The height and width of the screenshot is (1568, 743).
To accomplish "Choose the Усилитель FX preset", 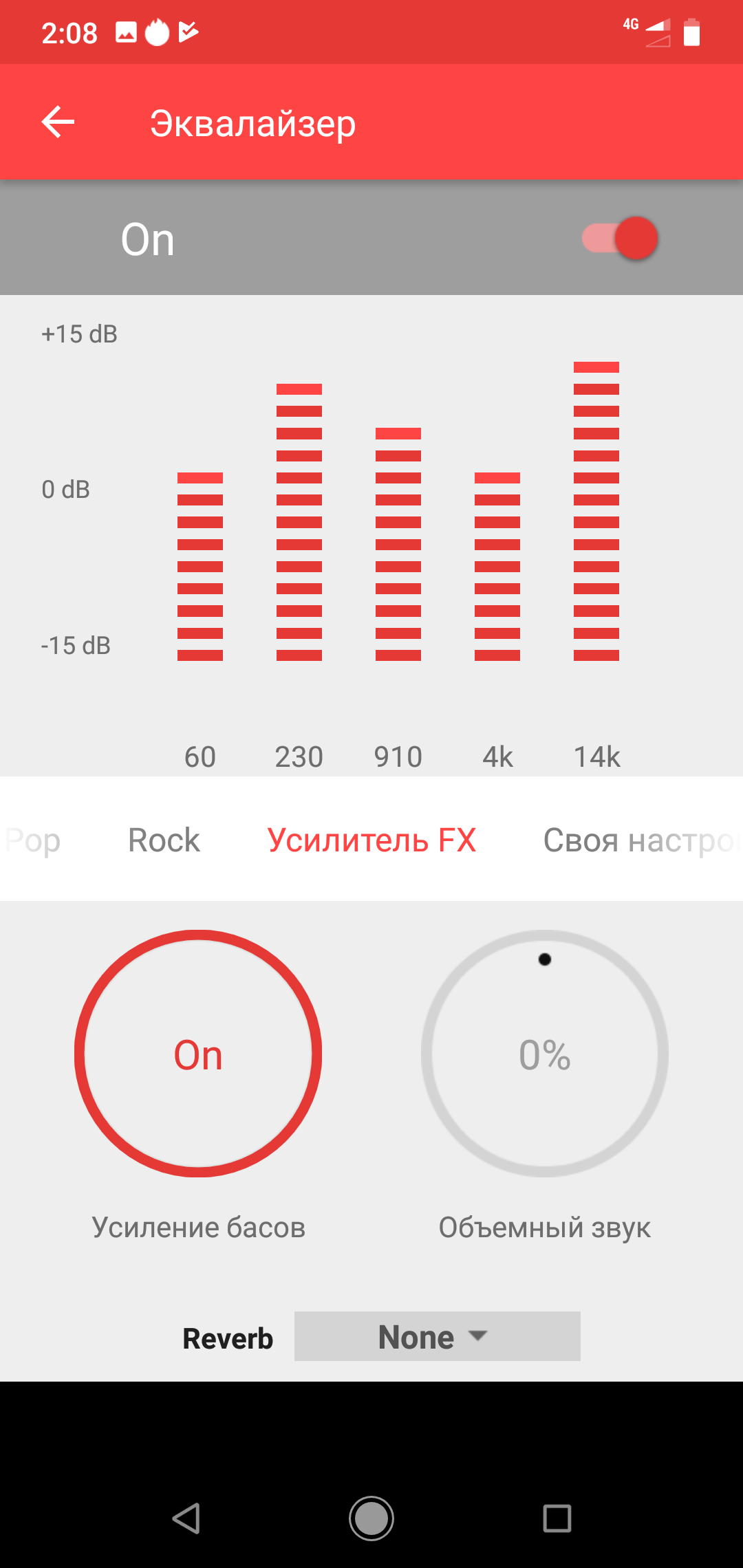I will 371,840.
